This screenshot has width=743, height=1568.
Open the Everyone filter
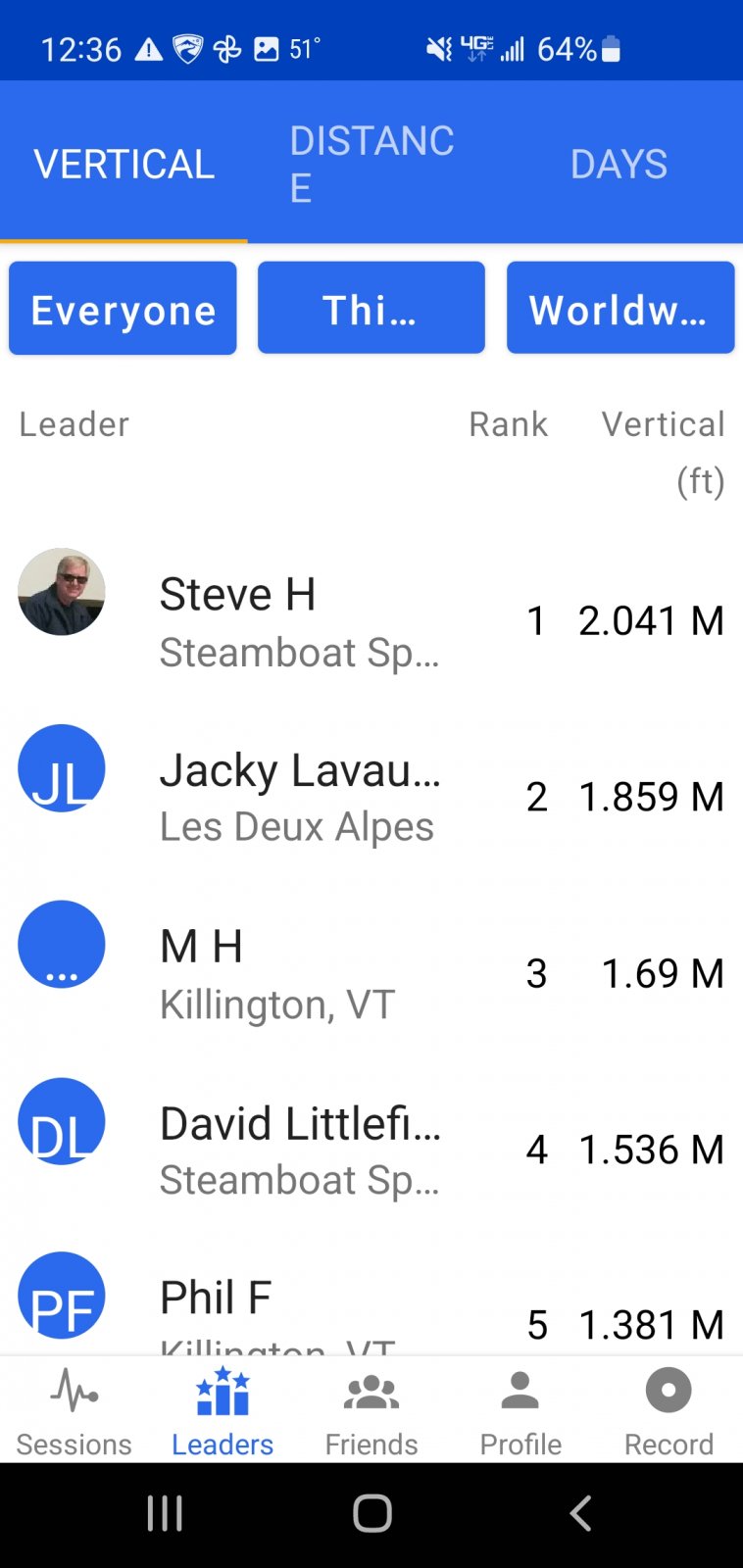pos(123,309)
